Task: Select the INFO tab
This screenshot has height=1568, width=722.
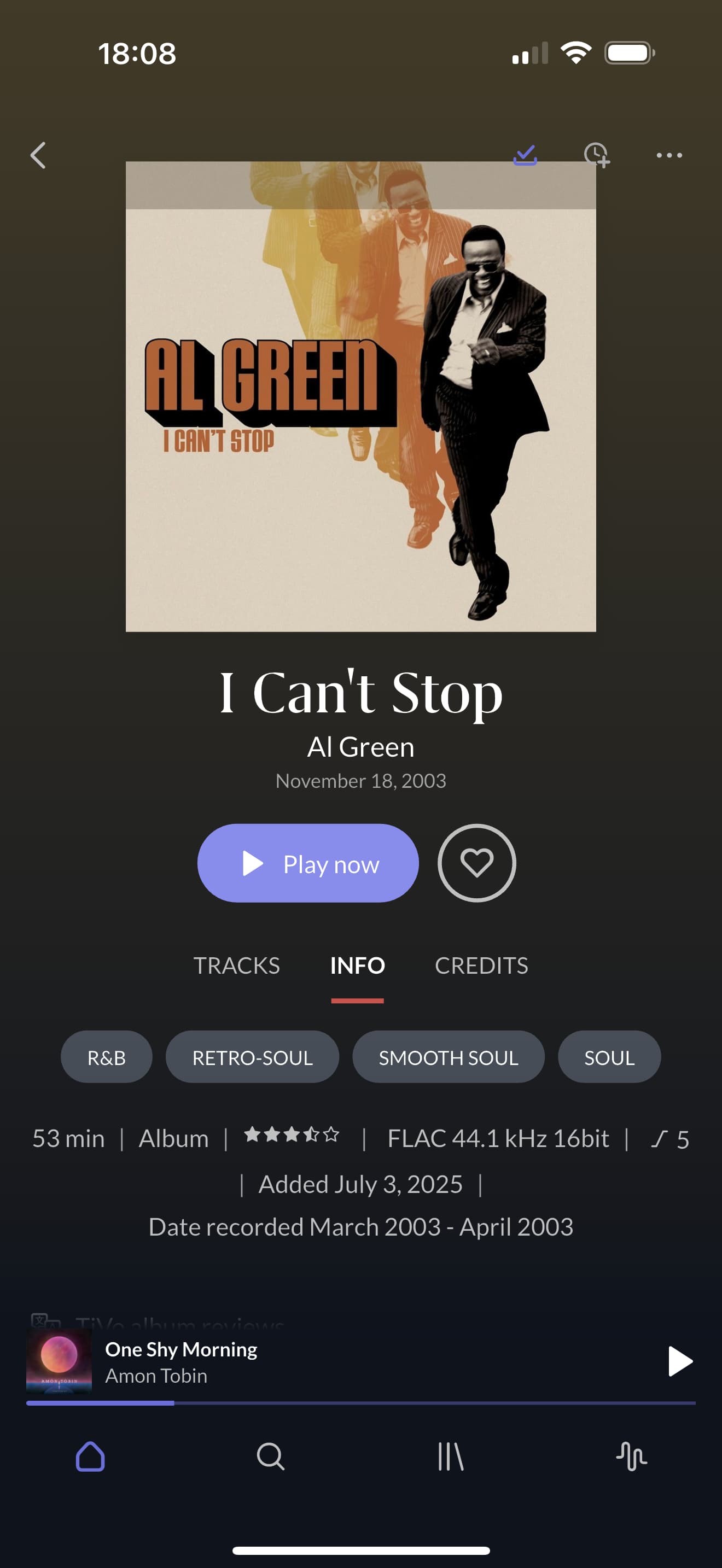Action: pyautogui.click(x=357, y=966)
